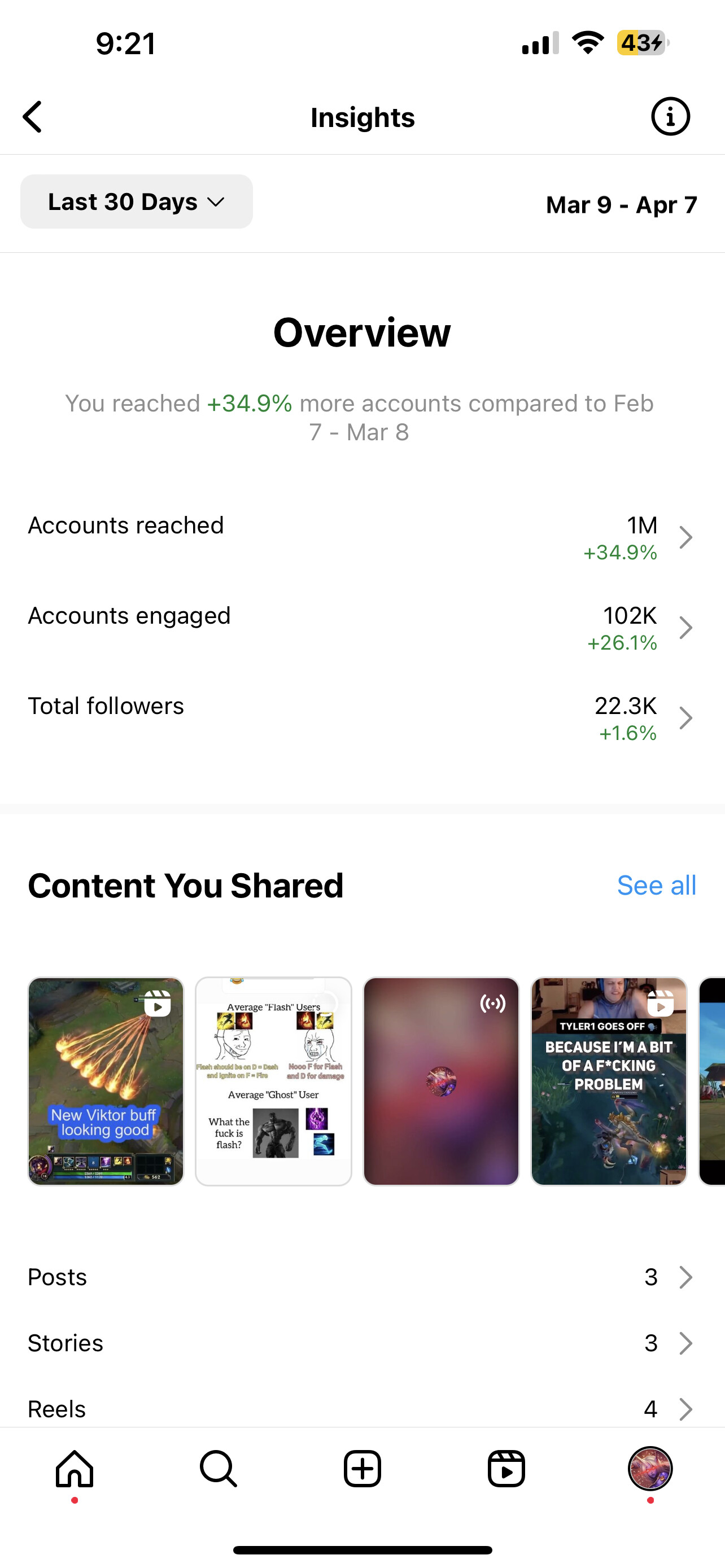Viewport: 725px width, 1568px height.
Task: Open the live broadcast thumbnail
Action: pyautogui.click(x=442, y=1081)
